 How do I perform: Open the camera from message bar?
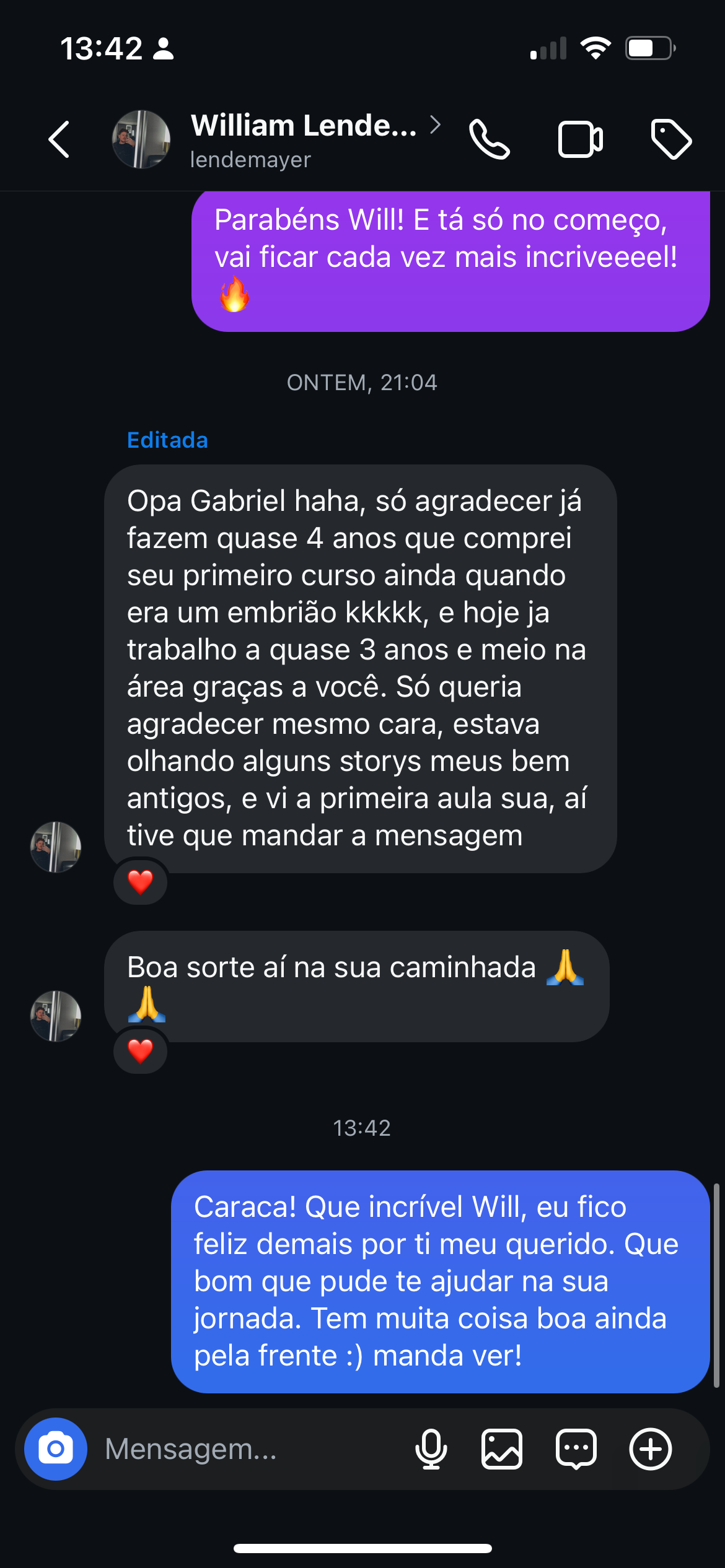click(x=56, y=1449)
